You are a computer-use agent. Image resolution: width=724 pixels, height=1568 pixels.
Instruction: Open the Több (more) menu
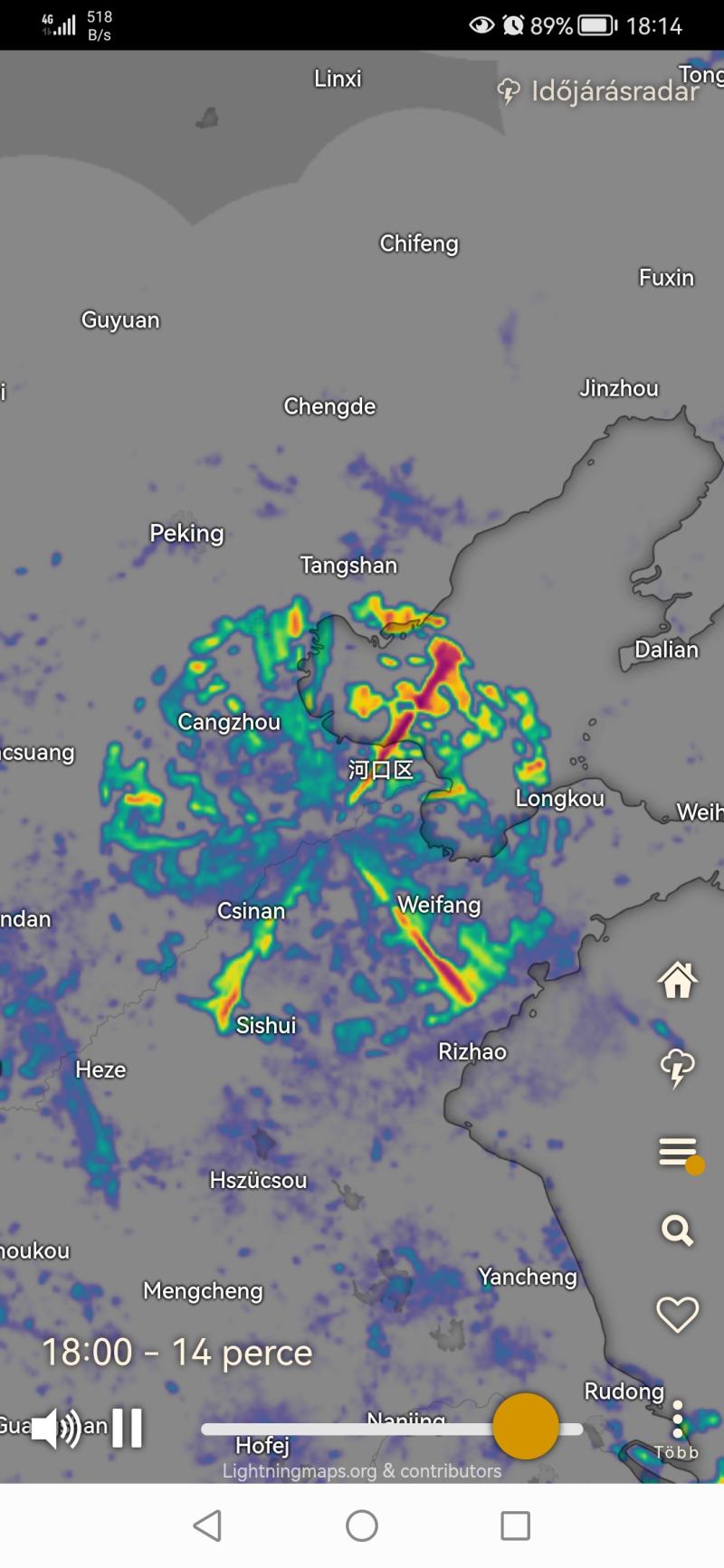[x=677, y=1430]
